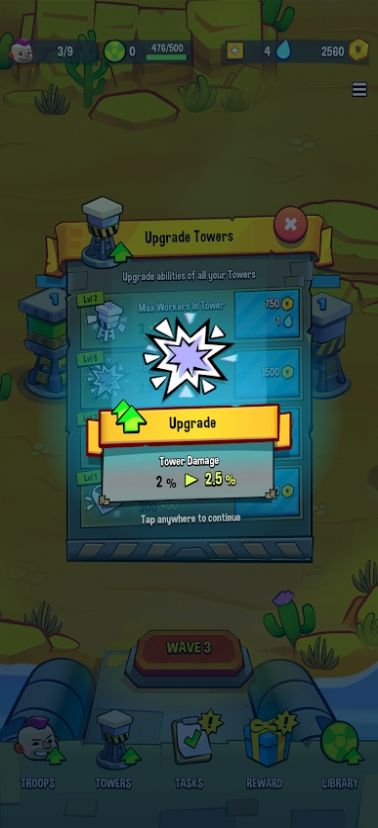Close the Upgrade Towers dialog

pos(290,224)
